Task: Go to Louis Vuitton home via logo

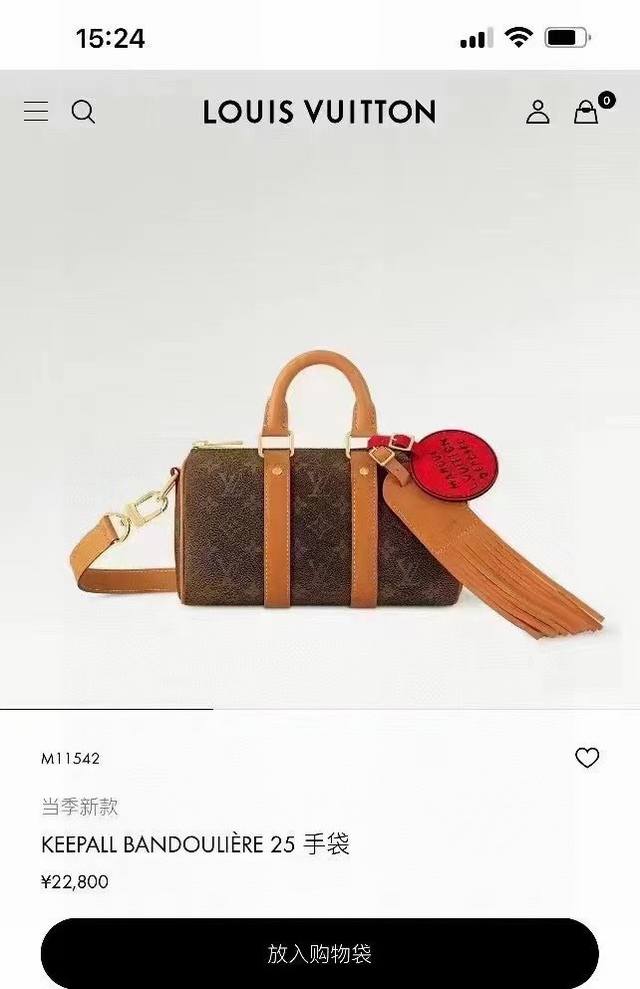Action: point(319,112)
